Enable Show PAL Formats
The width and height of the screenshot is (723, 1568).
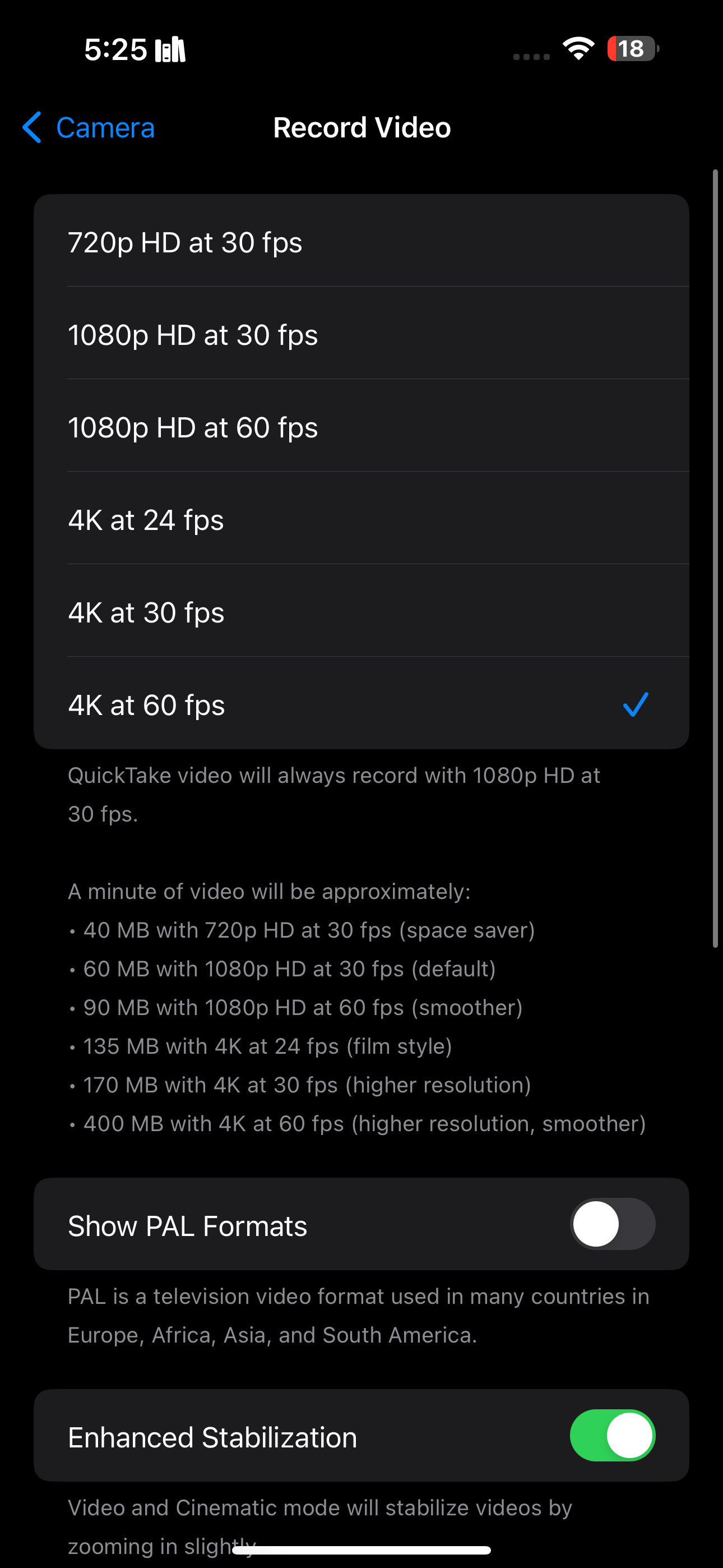coord(612,1224)
